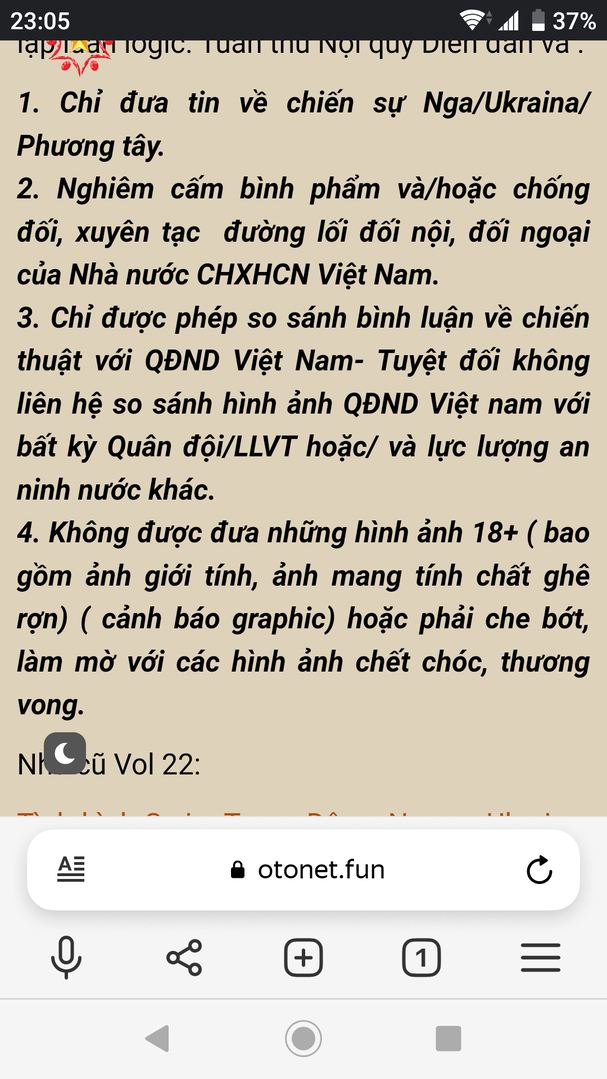This screenshot has height=1079, width=607.
Task: Go back with the system back button
Action: pyautogui.click(x=158, y=1038)
